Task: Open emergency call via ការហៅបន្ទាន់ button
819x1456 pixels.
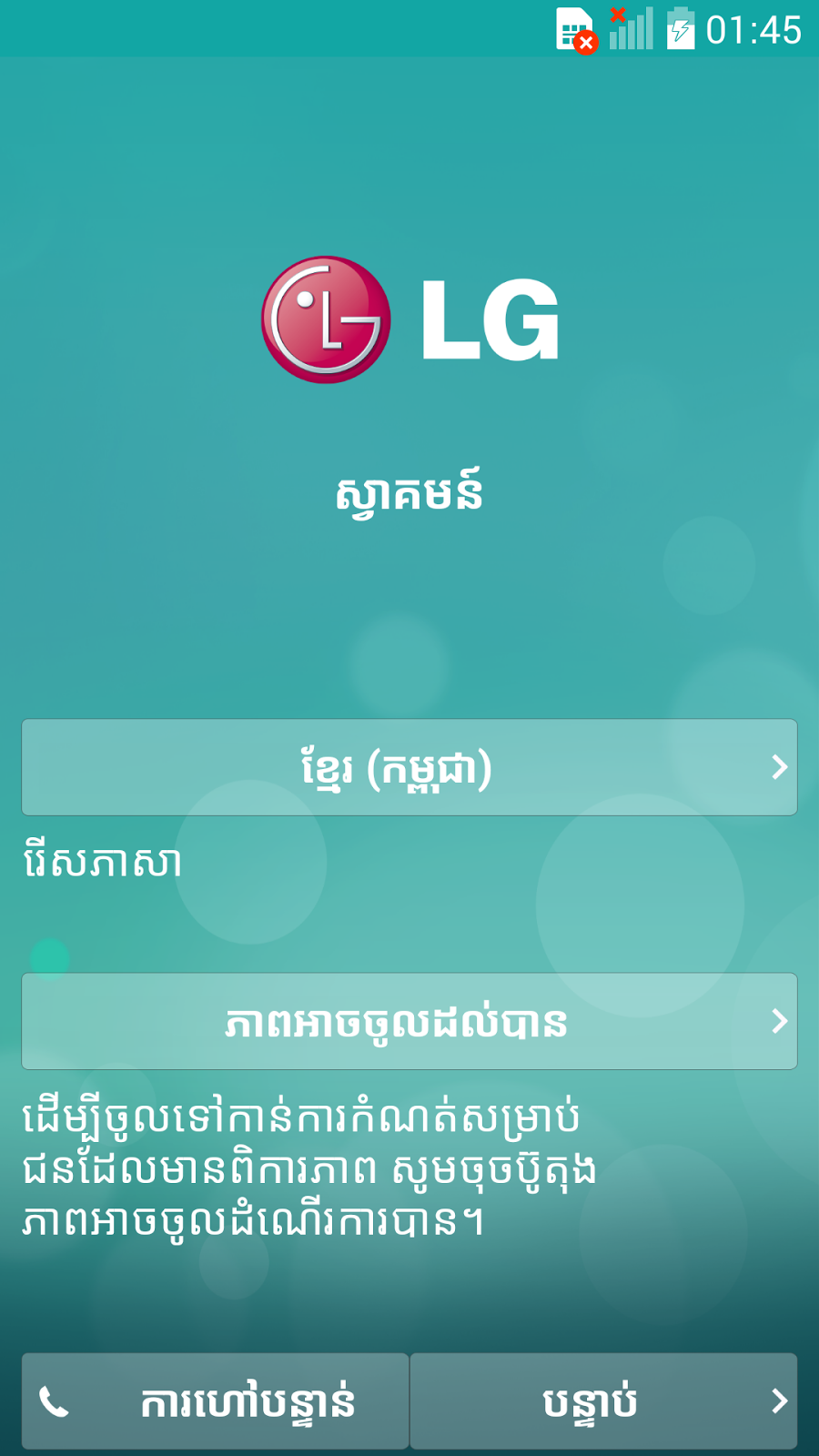Action: tap(214, 1401)
